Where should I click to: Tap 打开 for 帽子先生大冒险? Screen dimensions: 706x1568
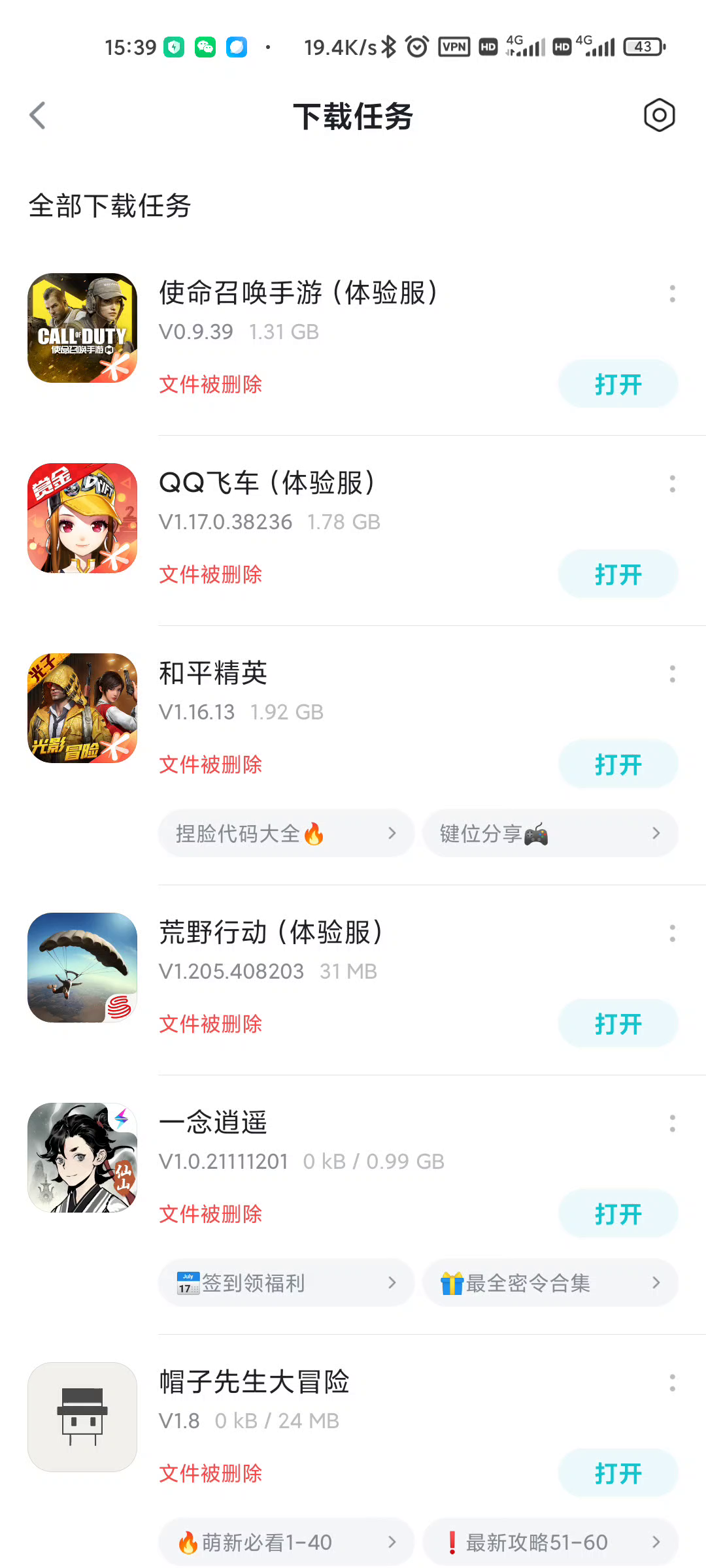(618, 1473)
